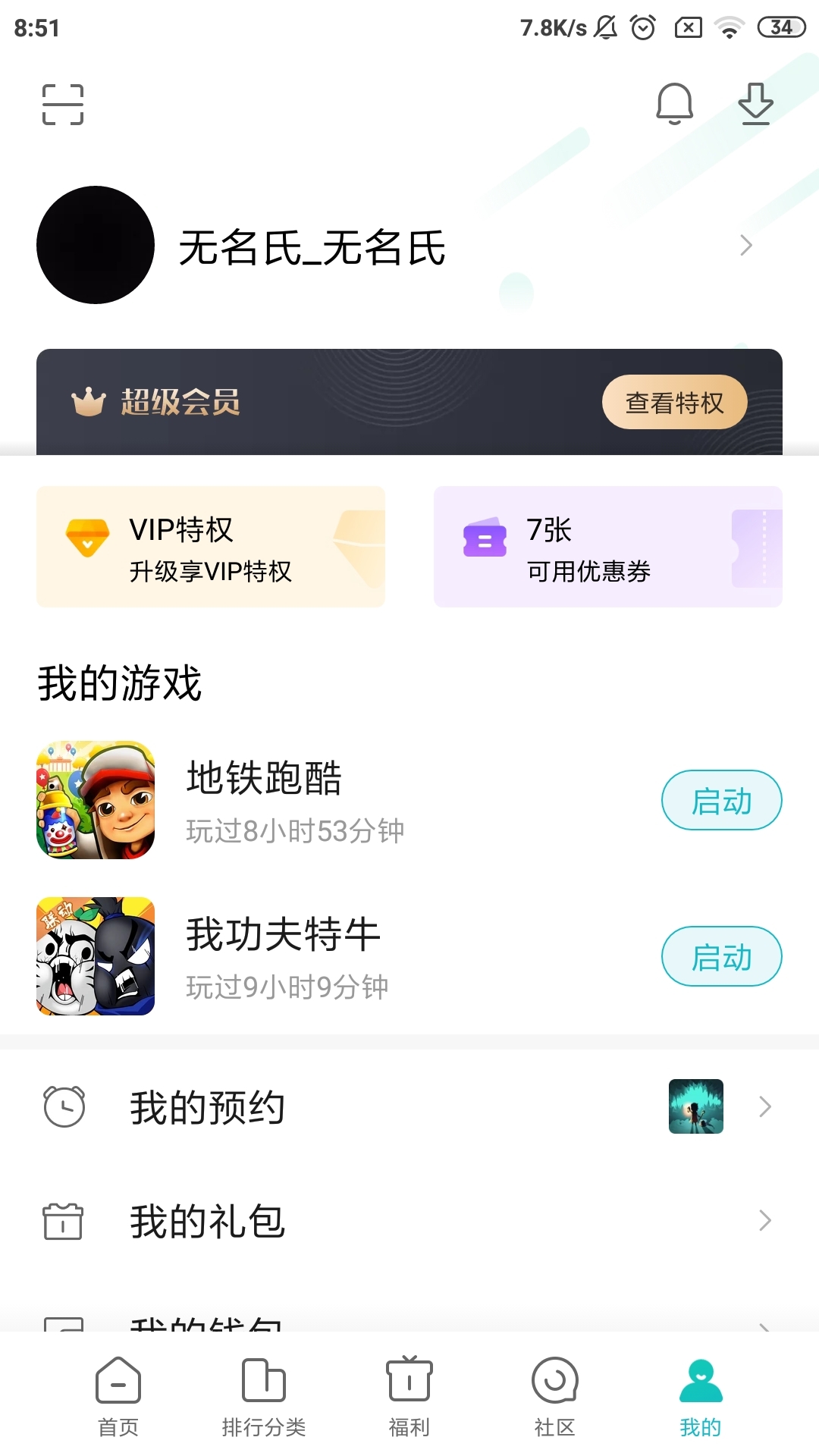Open the QR scan icon
The image size is (819, 1456).
point(63,104)
